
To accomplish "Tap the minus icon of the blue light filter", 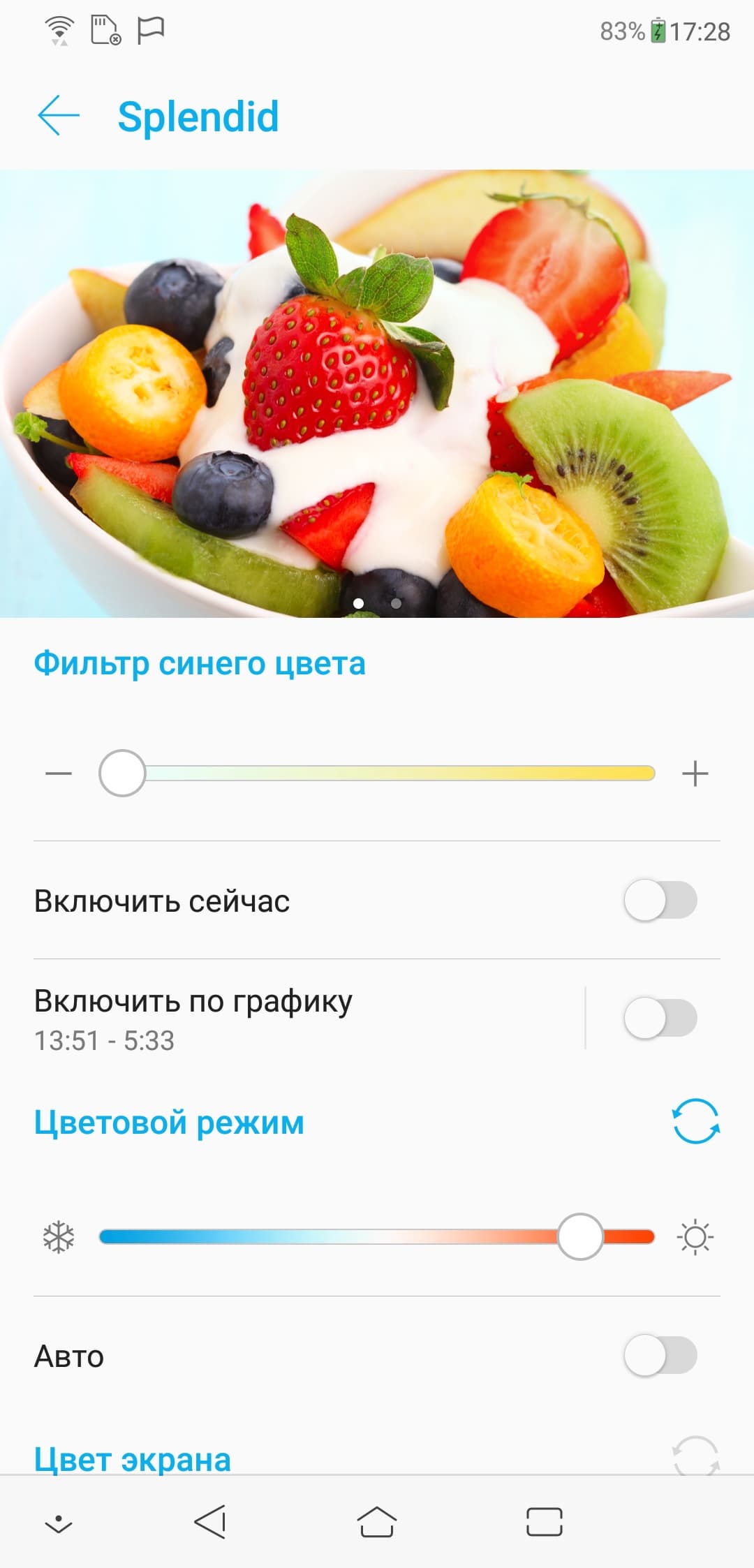I will point(59,774).
